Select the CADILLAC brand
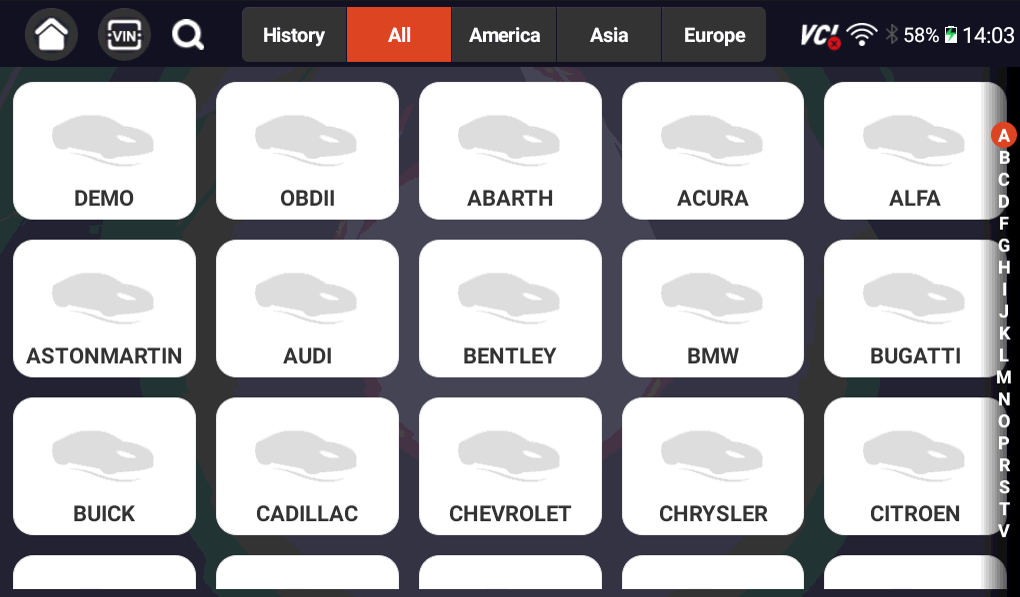The height and width of the screenshot is (597, 1020). coord(307,467)
